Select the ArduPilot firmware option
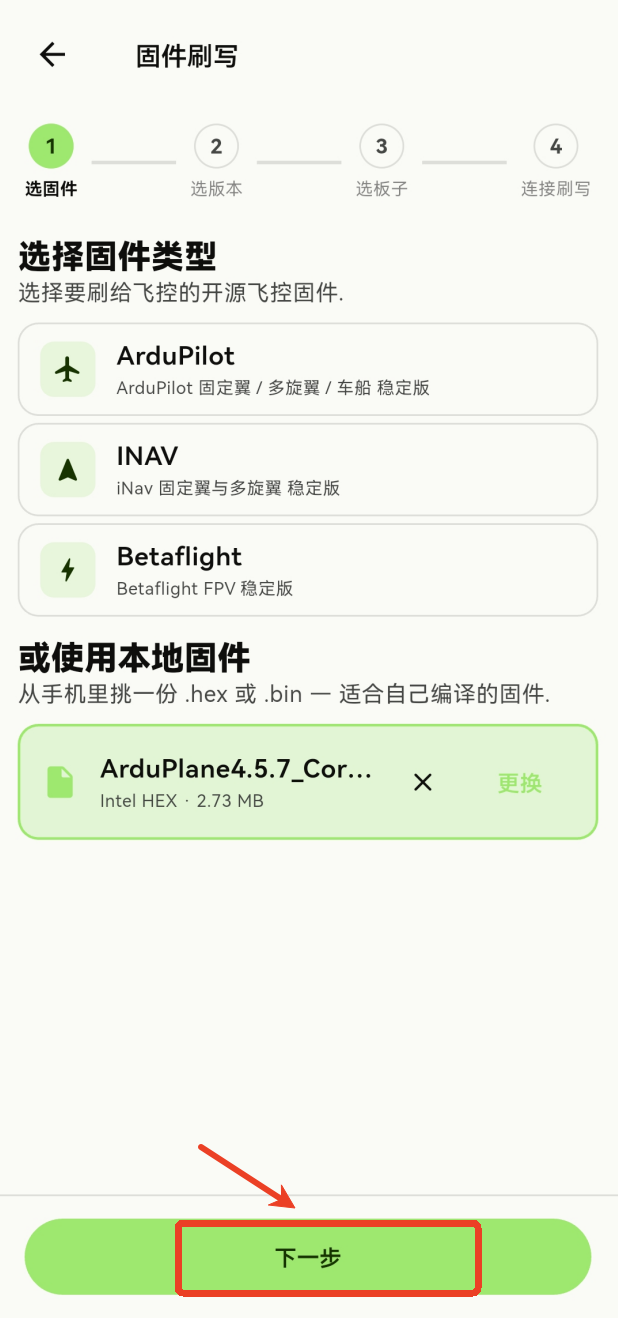 click(x=308, y=369)
